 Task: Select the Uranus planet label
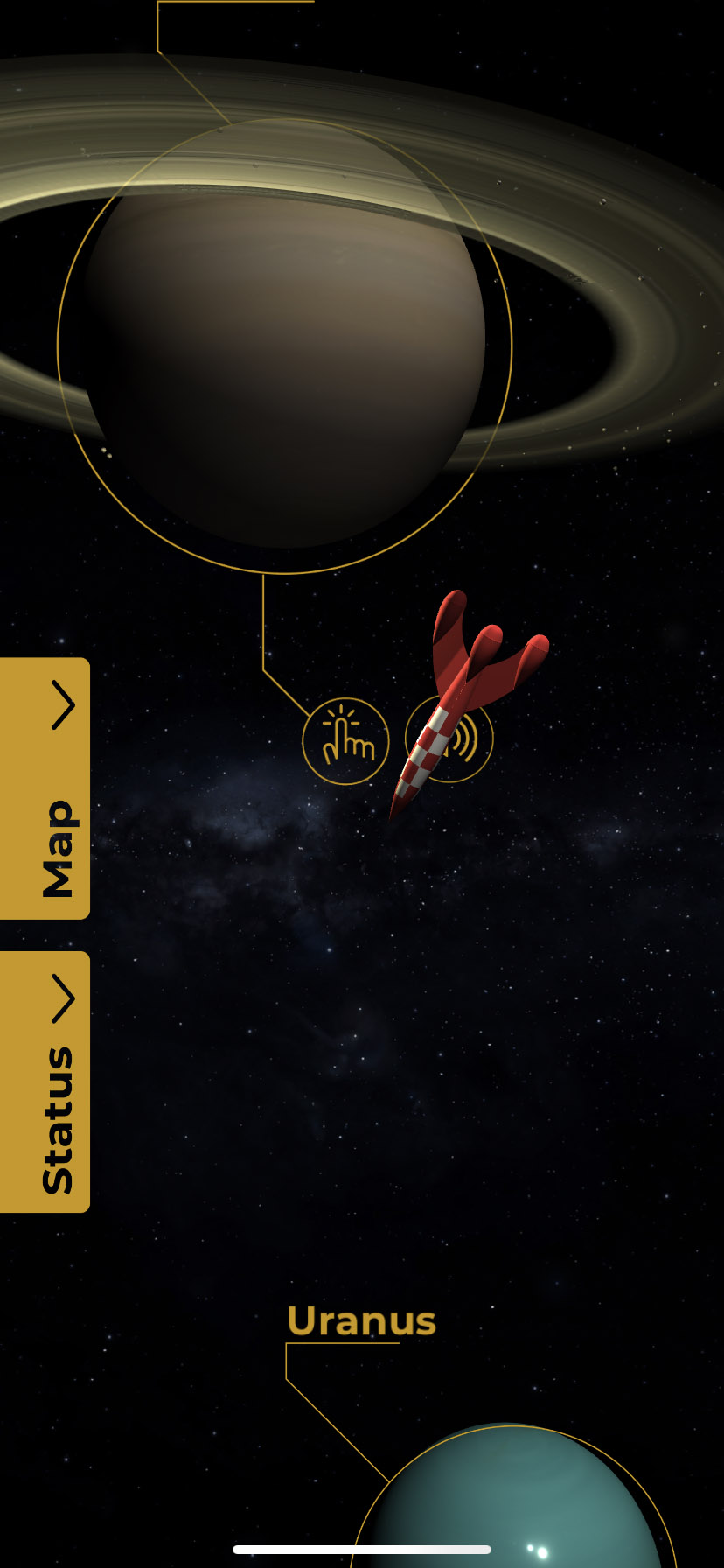[360, 1320]
